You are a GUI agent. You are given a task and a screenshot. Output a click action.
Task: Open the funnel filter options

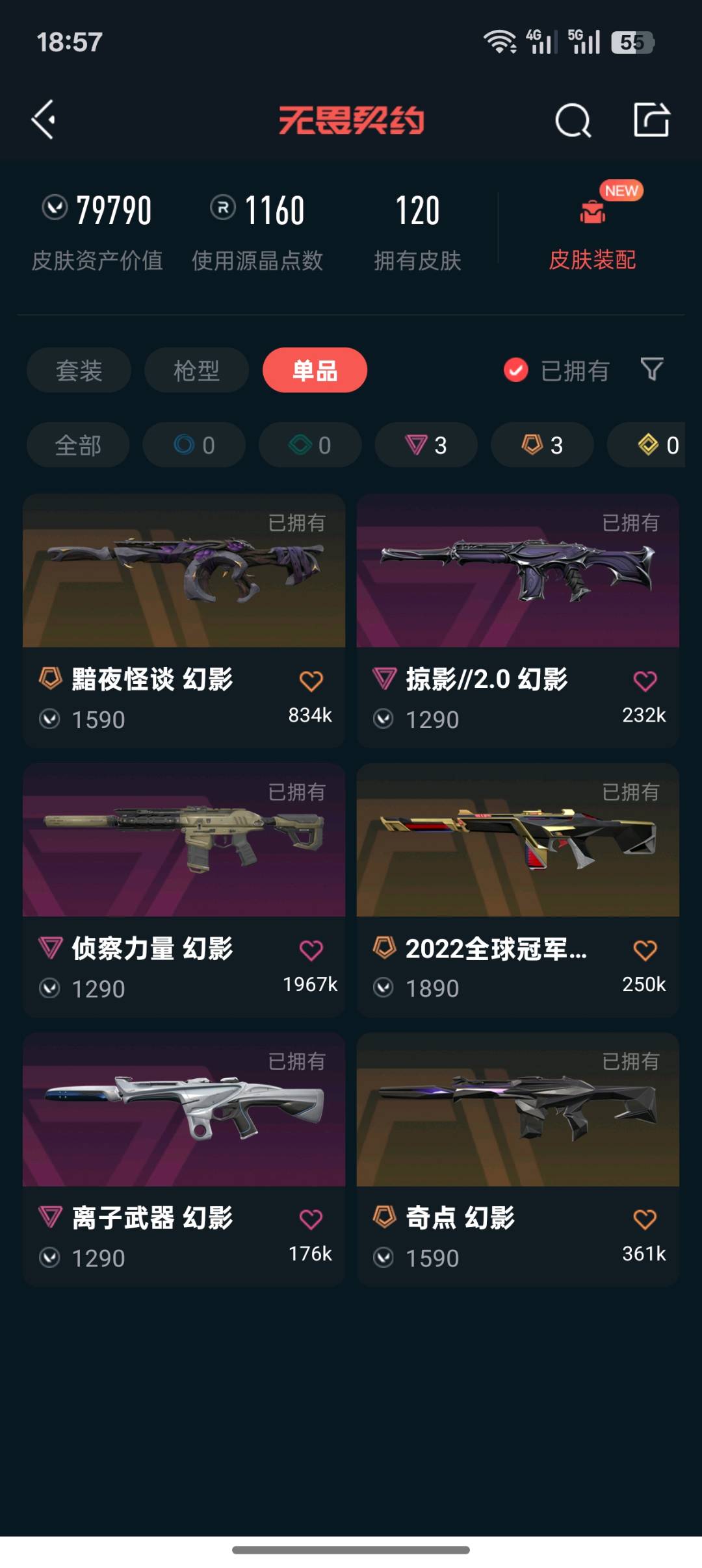point(651,369)
